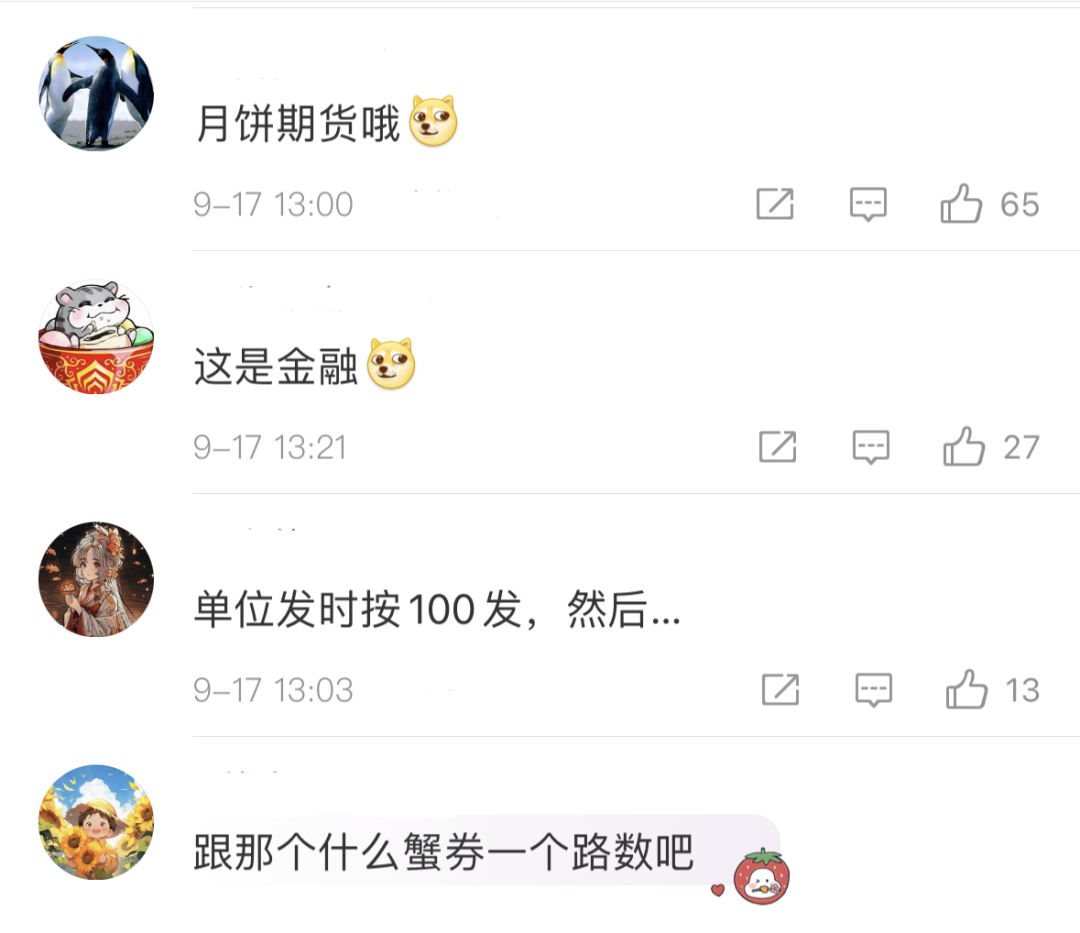Open replies for "单位发时按100发" comment
1080x933 pixels.
coord(874,690)
